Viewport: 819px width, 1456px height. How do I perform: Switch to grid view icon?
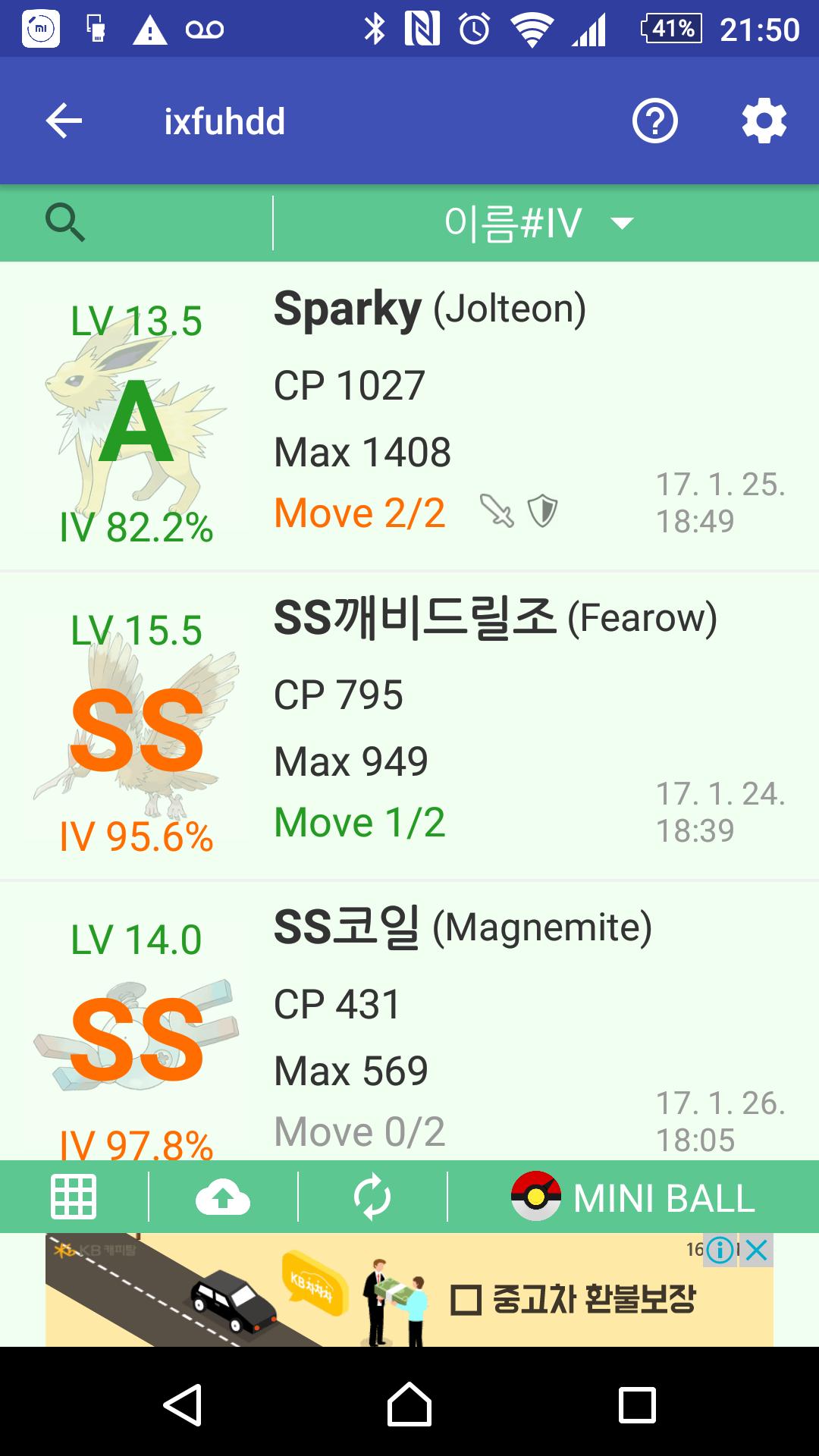(x=74, y=1197)
